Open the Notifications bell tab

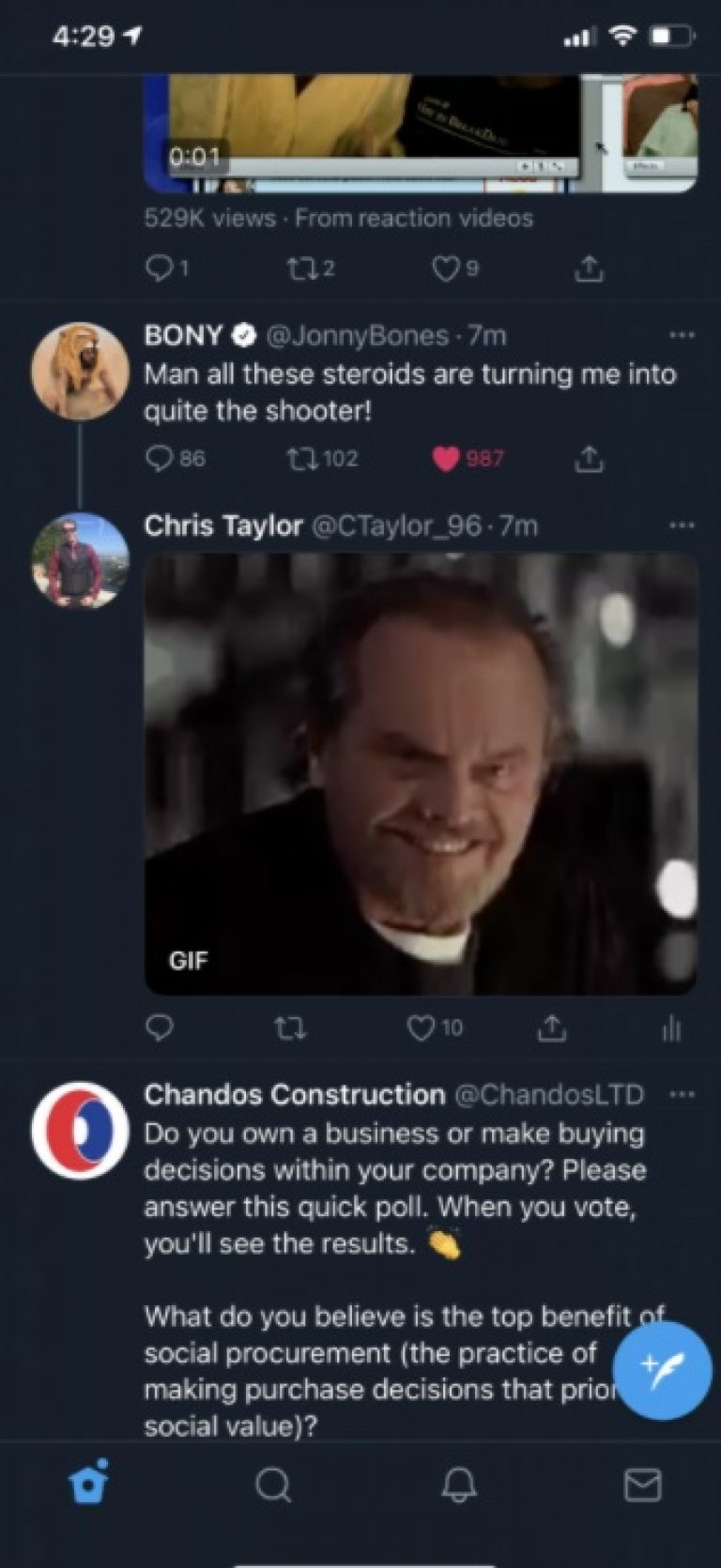[458, 1485]
